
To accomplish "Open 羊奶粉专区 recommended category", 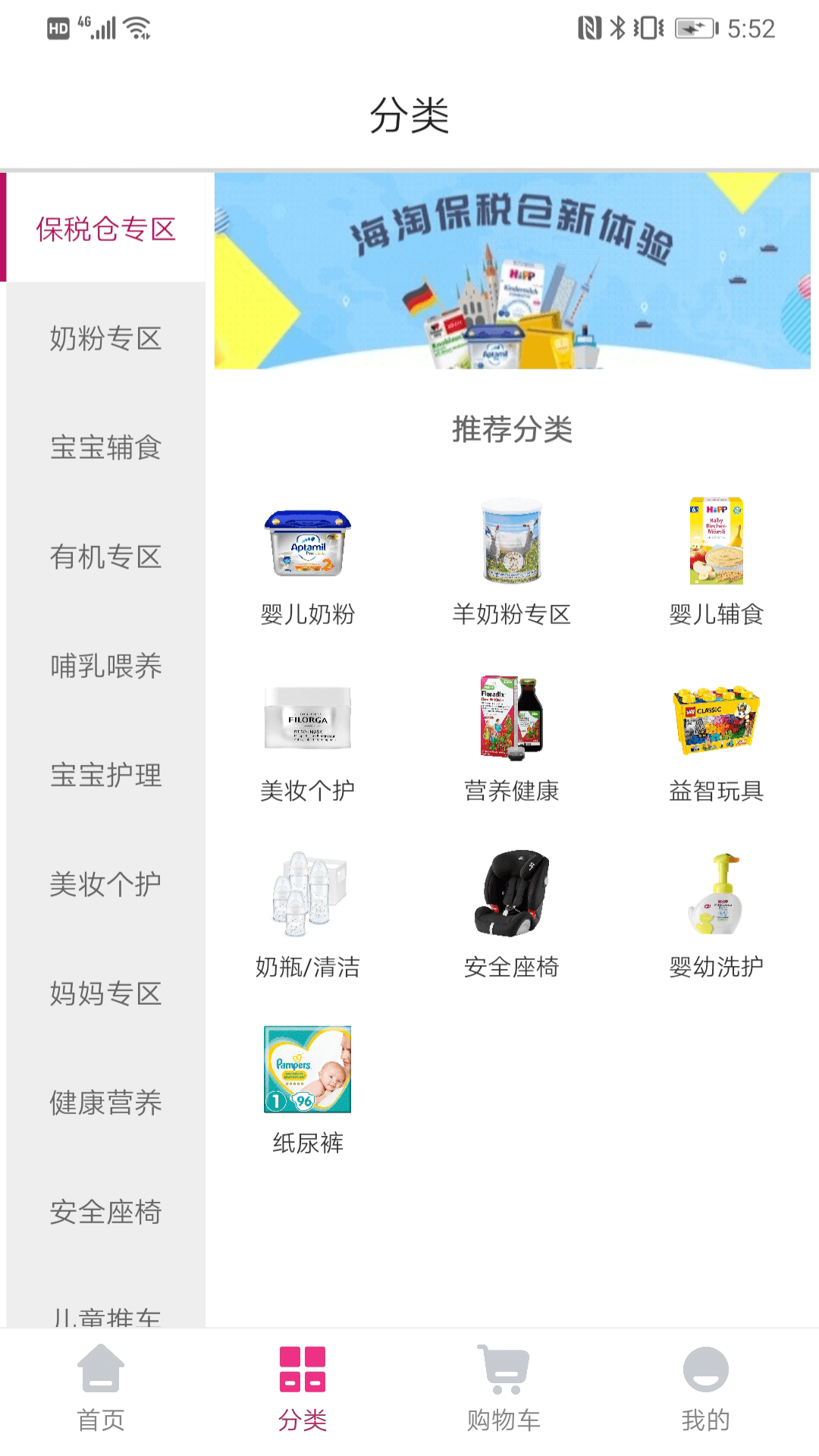I will (512, 561).
